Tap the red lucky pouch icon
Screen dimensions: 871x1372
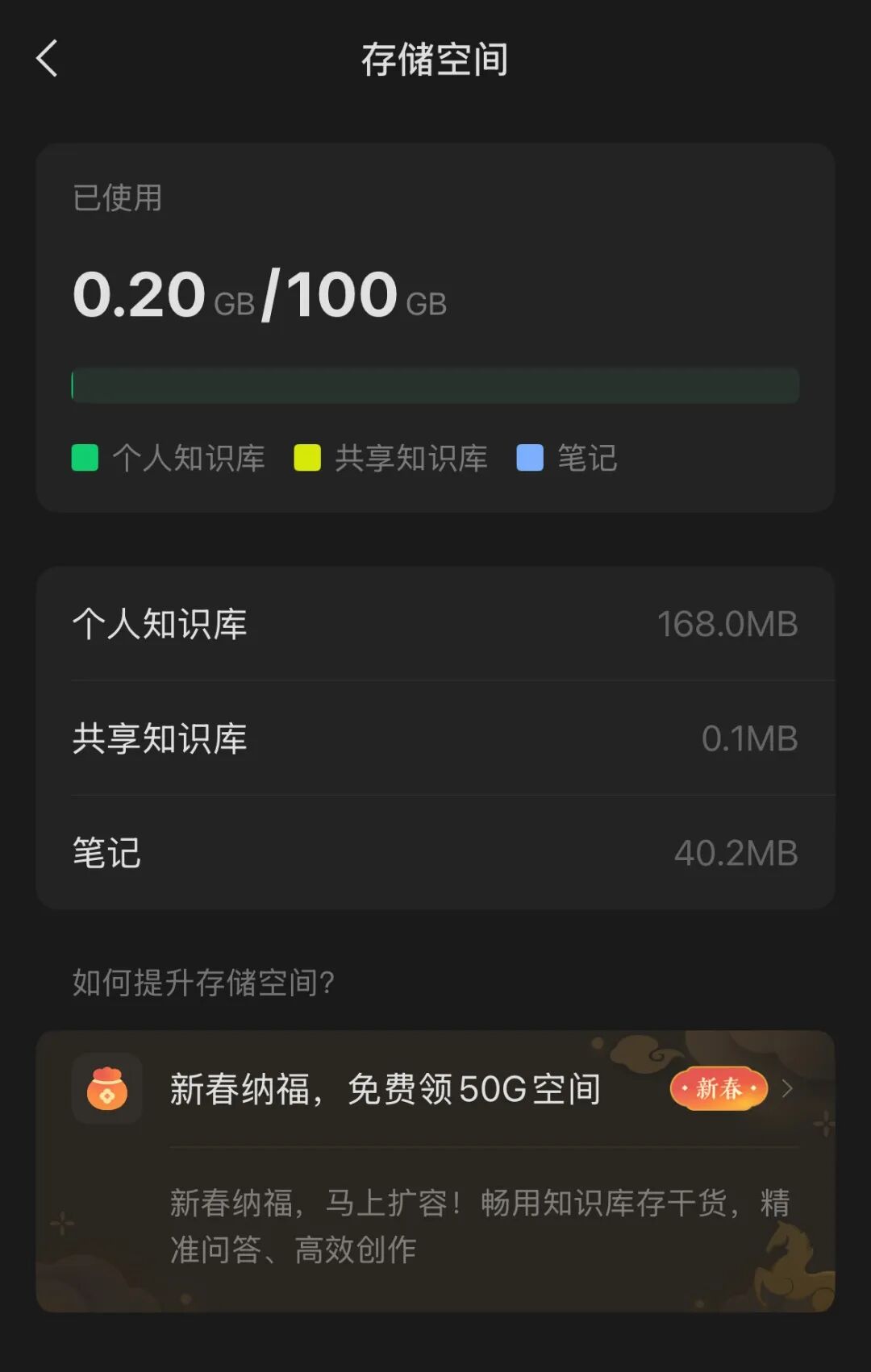pos(107,1089)
